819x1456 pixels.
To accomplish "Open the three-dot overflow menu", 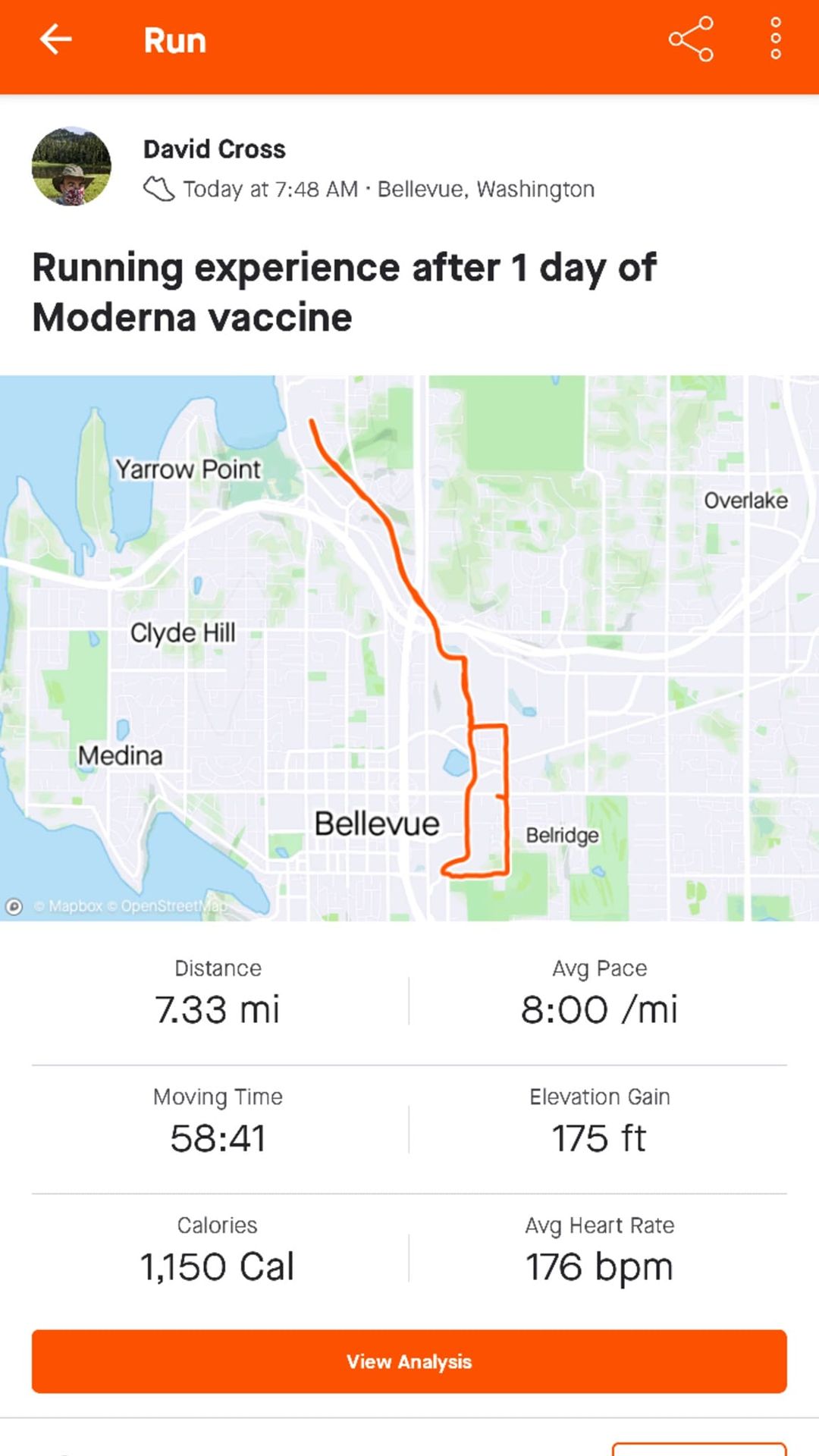I will pyautogui.click(x=775, y=39).
